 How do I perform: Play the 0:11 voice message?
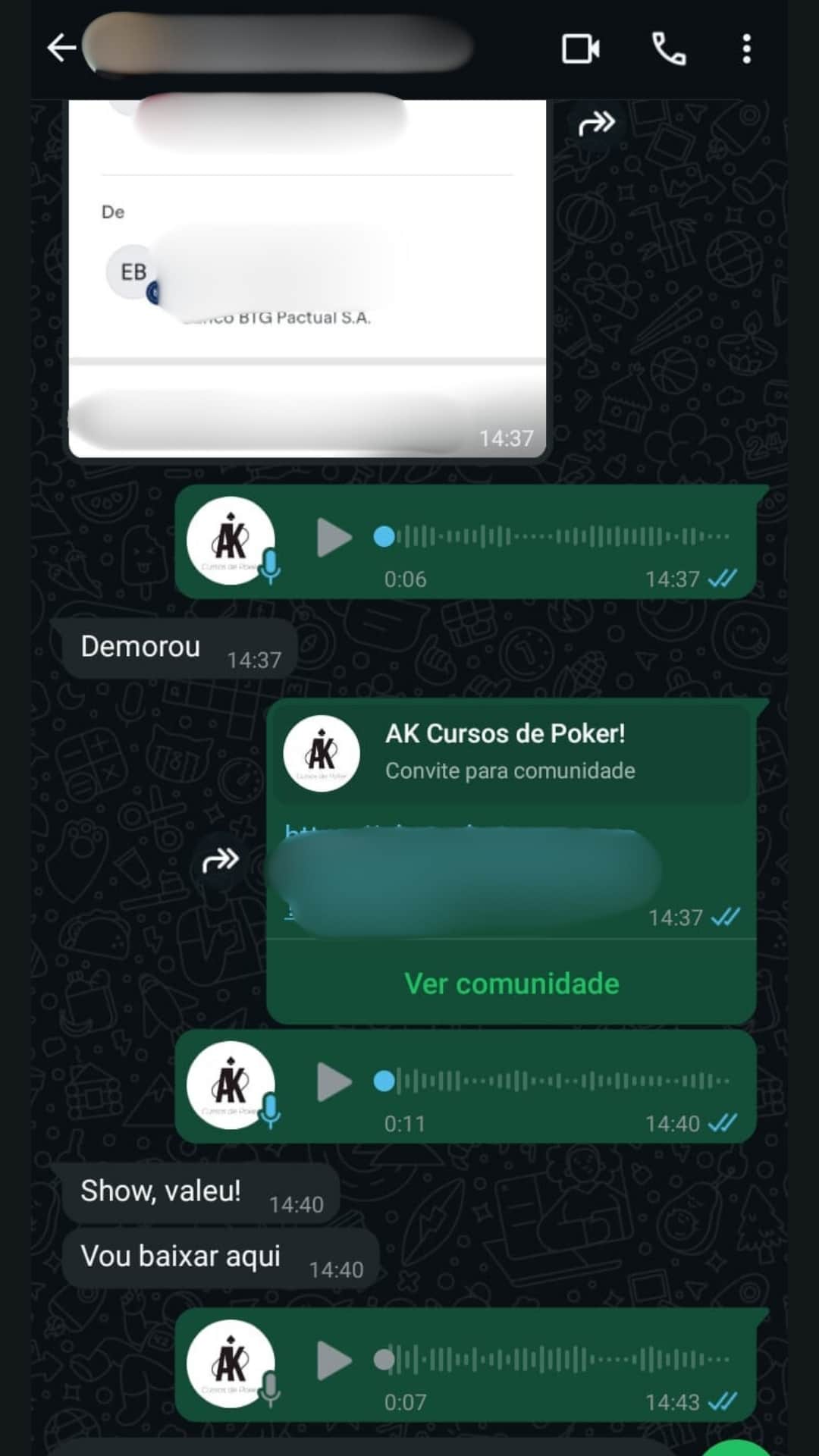coord(334,1081)
